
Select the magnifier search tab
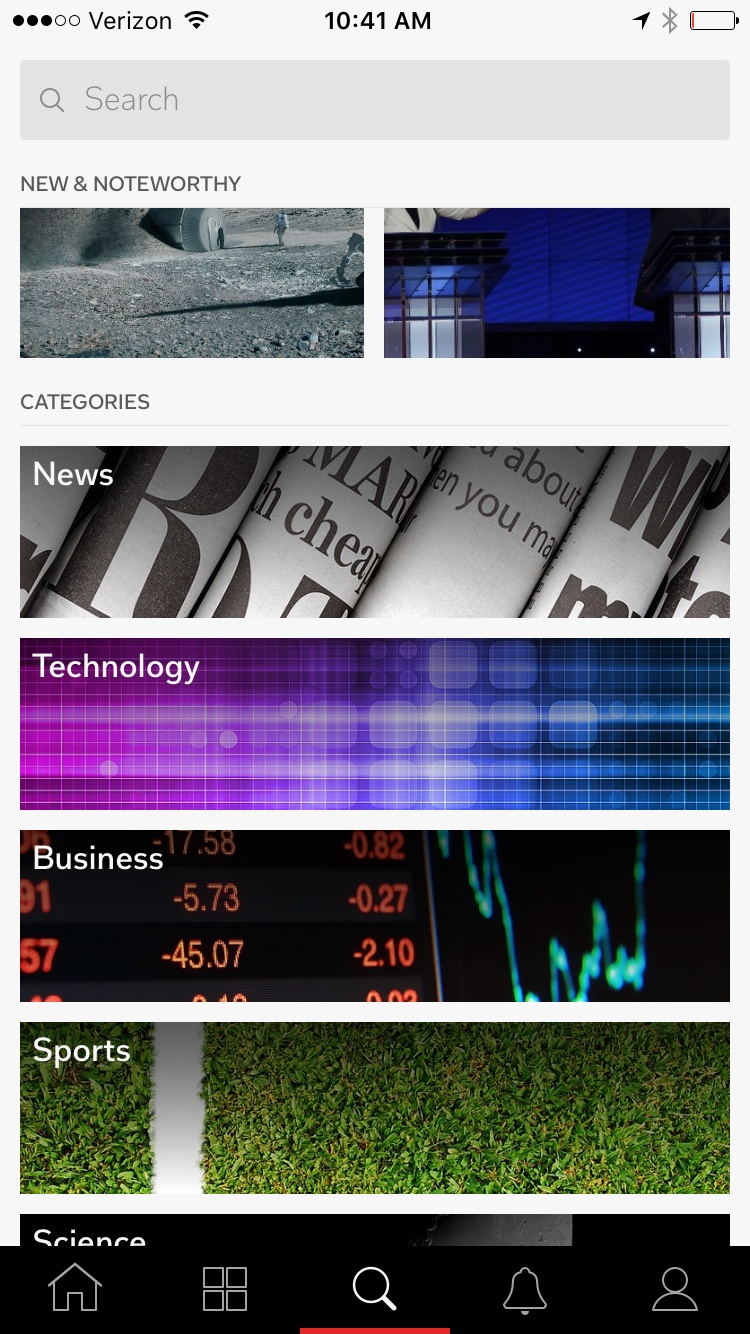pyautogui.click(x=375, y=1289)
